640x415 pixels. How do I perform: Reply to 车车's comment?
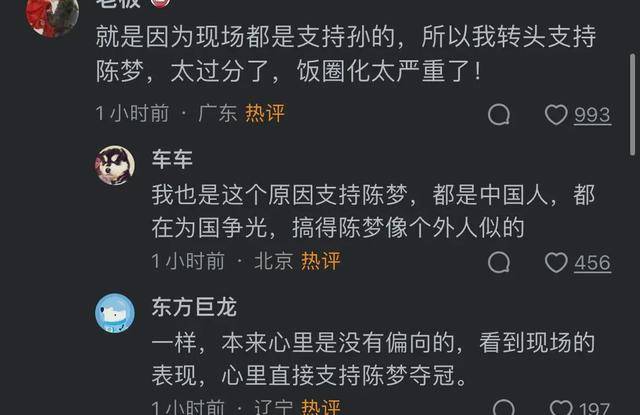pyautogui.click(x=499, y=263)
